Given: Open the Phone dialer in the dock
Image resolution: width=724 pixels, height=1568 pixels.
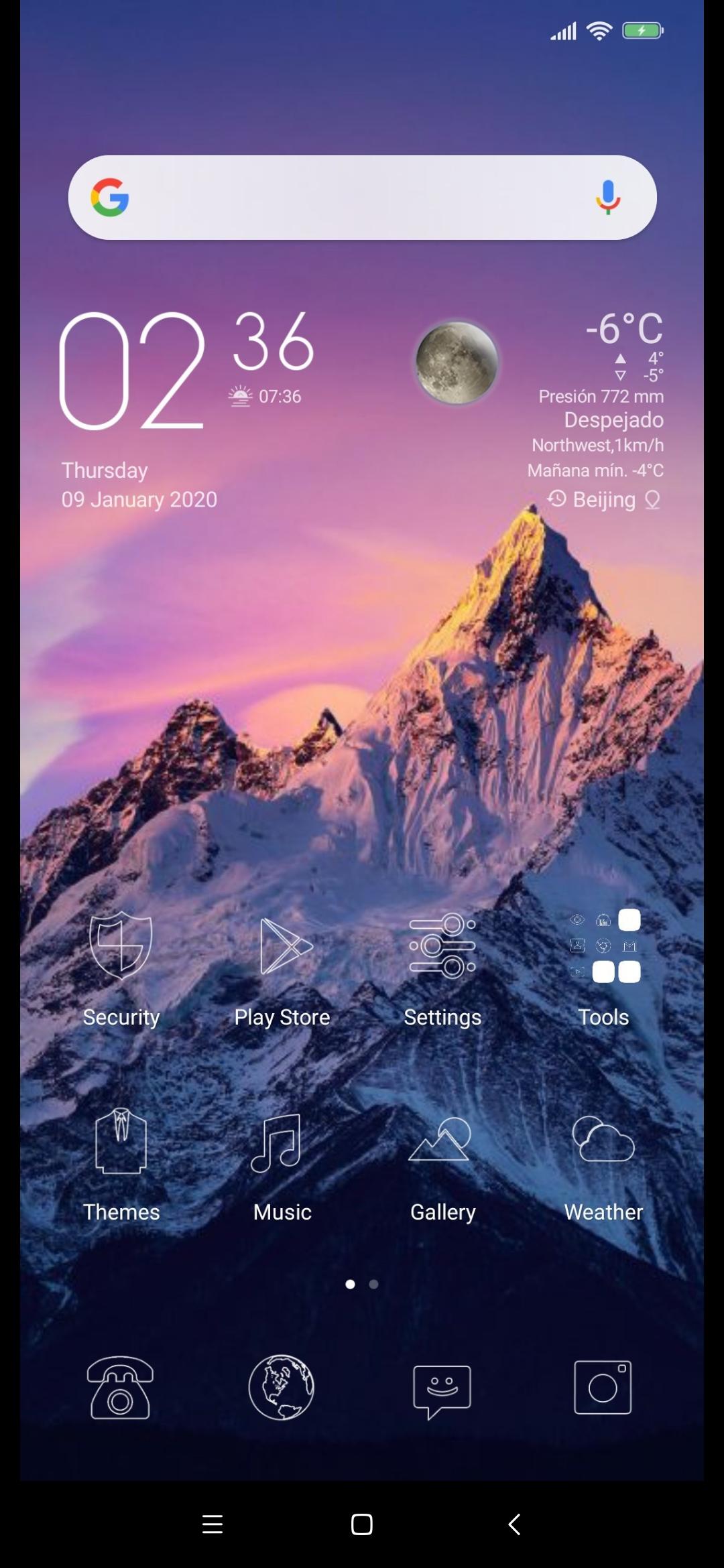Looking at the screenshot, I should tap(121, 1387).
